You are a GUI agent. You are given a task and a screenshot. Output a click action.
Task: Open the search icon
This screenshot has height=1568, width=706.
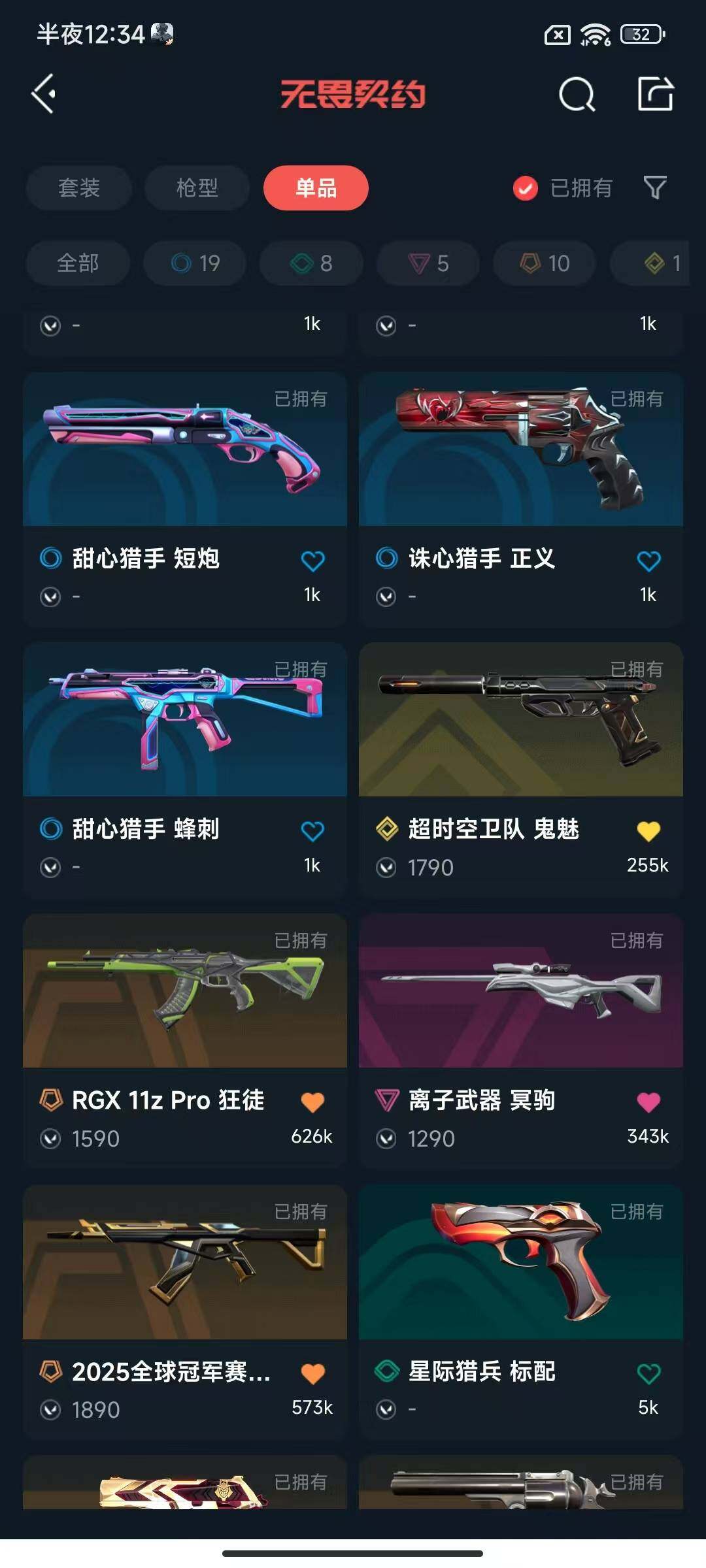click(x=577, y=95)
